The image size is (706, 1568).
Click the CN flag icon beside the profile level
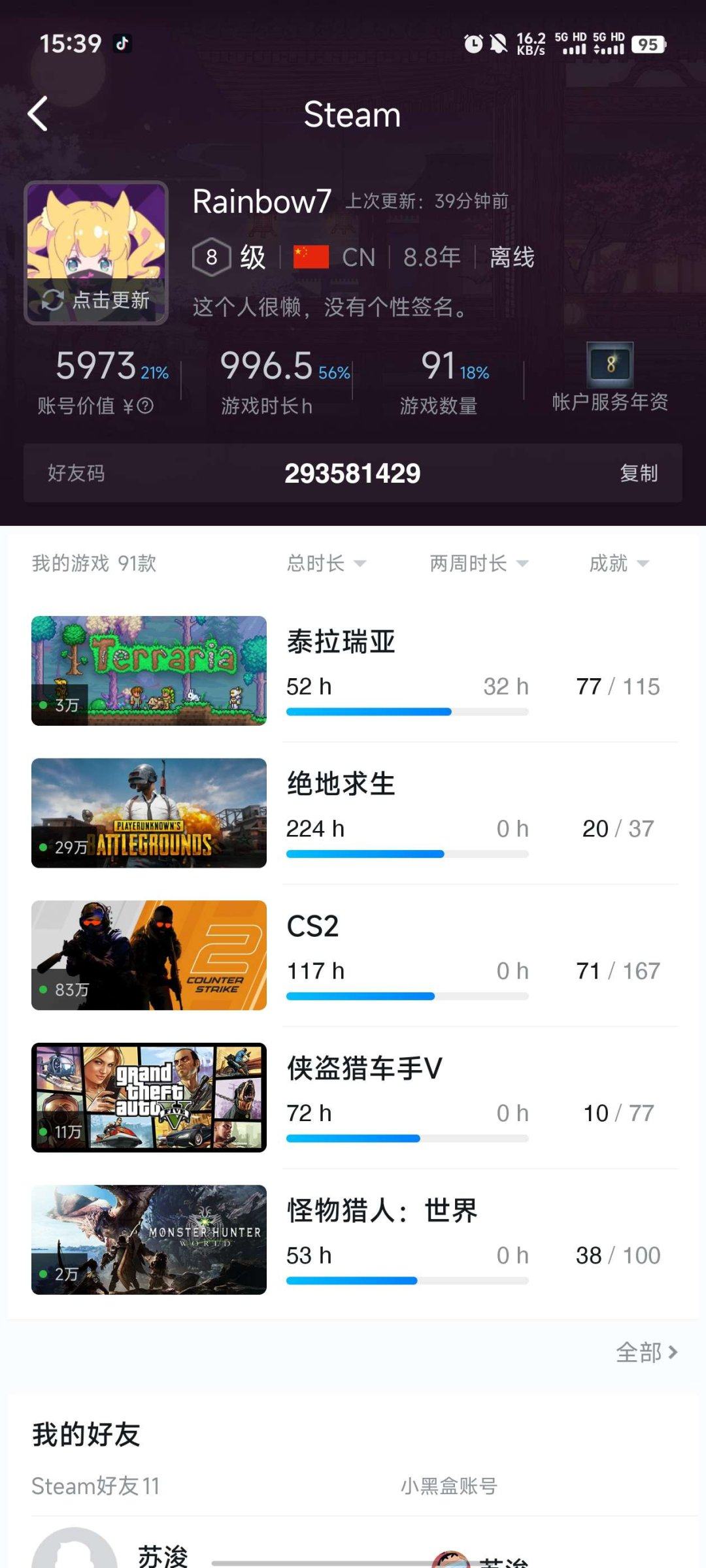[310, 256]
